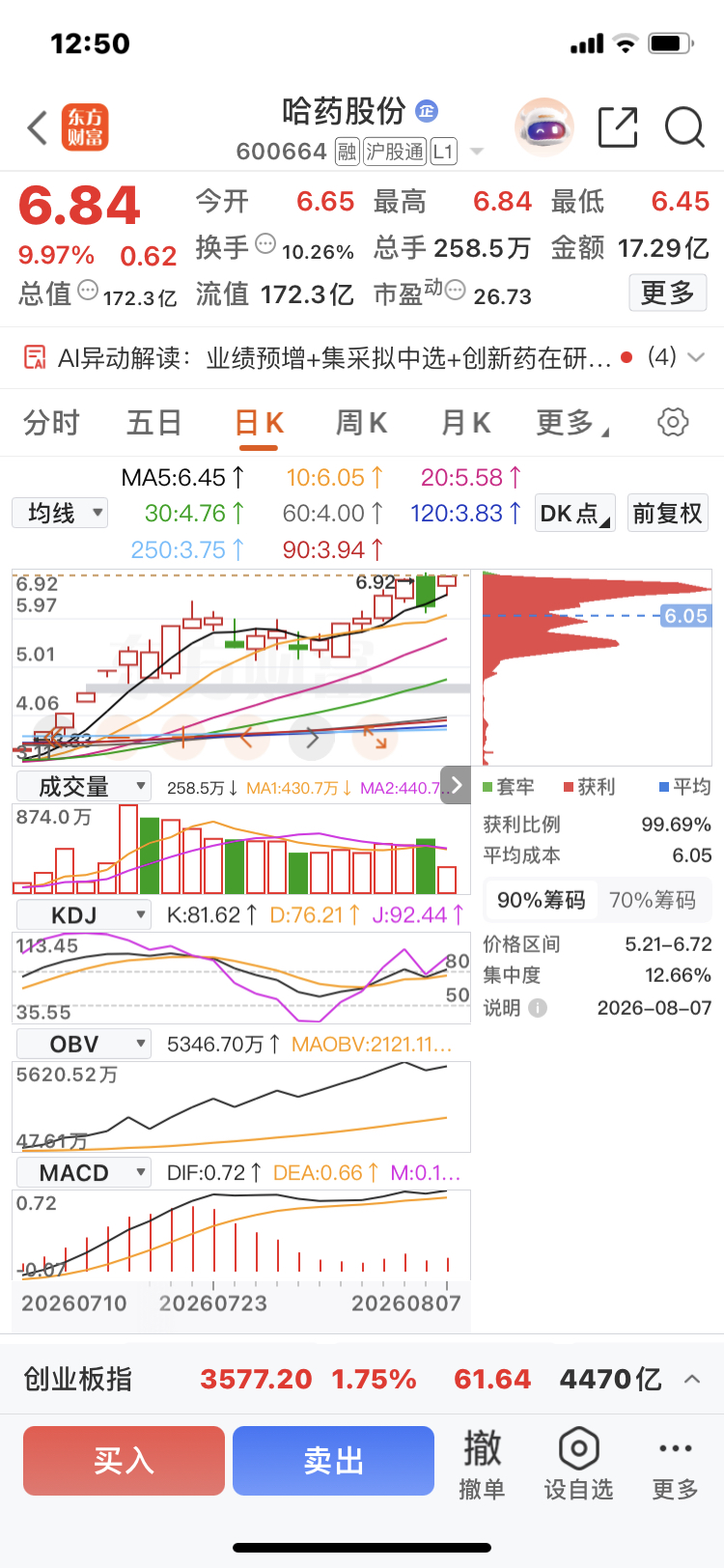
Task: Open the 成交量 indicator dropdown
Action: [x=84, y=786]
